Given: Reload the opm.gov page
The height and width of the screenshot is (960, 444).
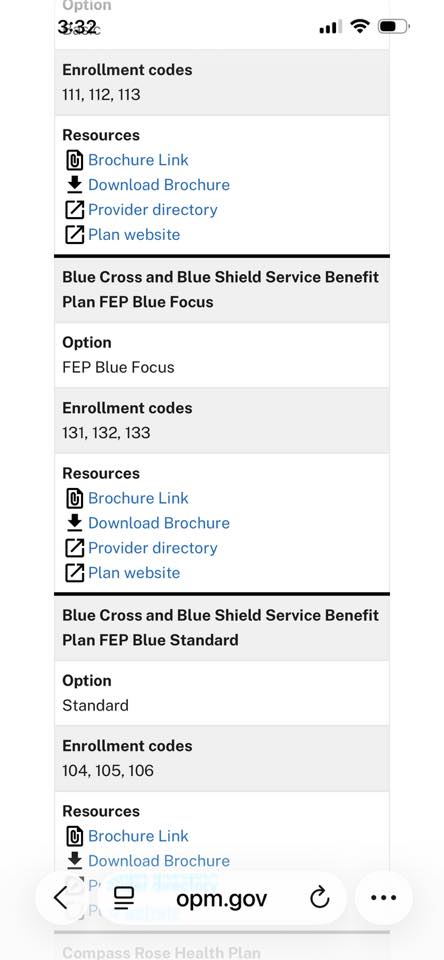Looking at the screenshot, I should coord(320,898).
